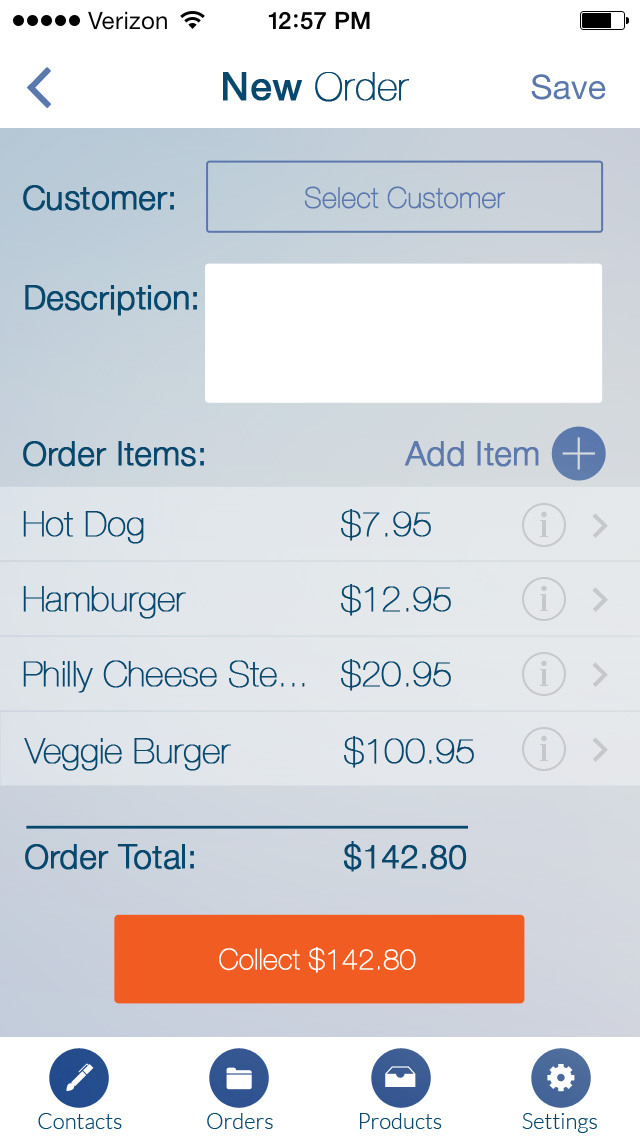Screen dimensions: 640x1136
Task: View info for the Hot Dog item
Action: pyautogui.click(x=544, y=525)
